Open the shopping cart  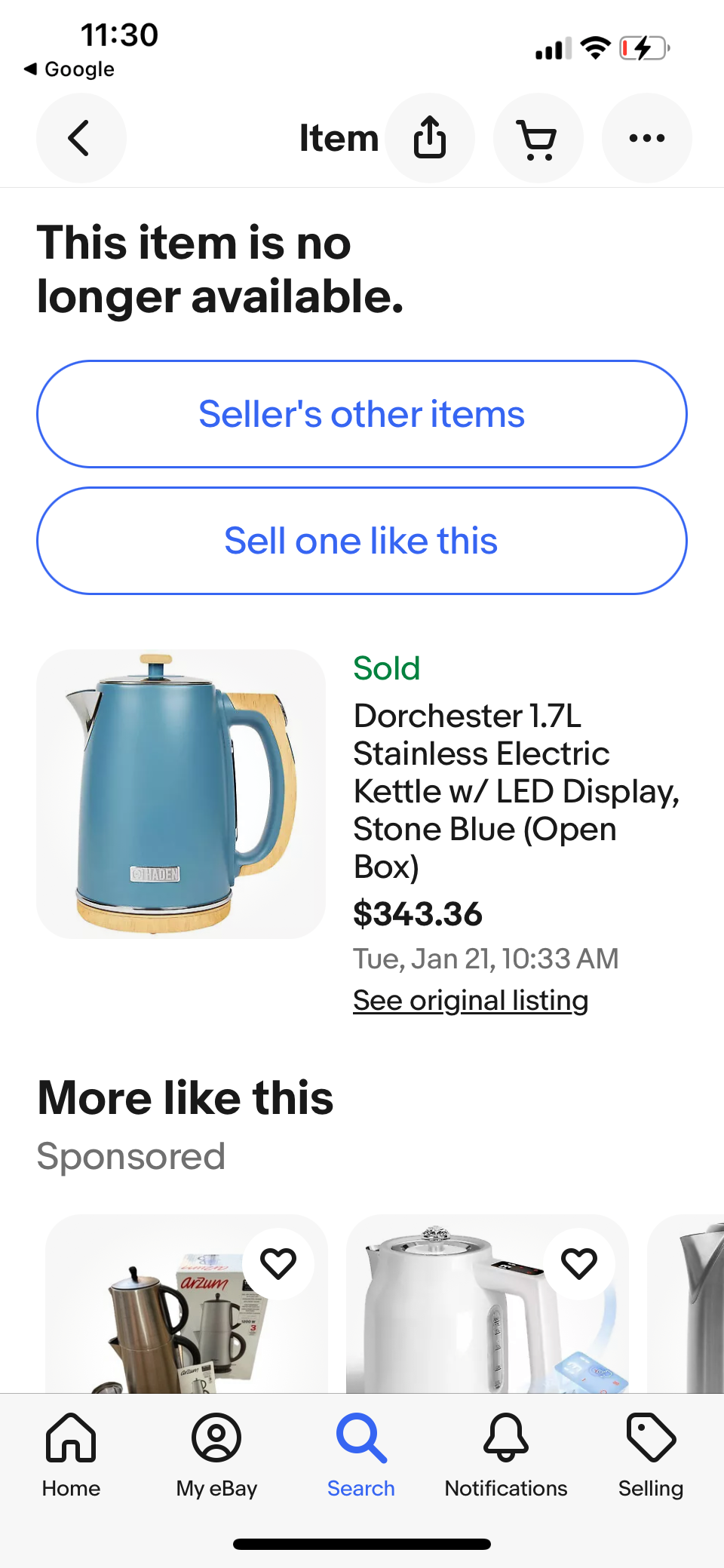click(538, 137)
